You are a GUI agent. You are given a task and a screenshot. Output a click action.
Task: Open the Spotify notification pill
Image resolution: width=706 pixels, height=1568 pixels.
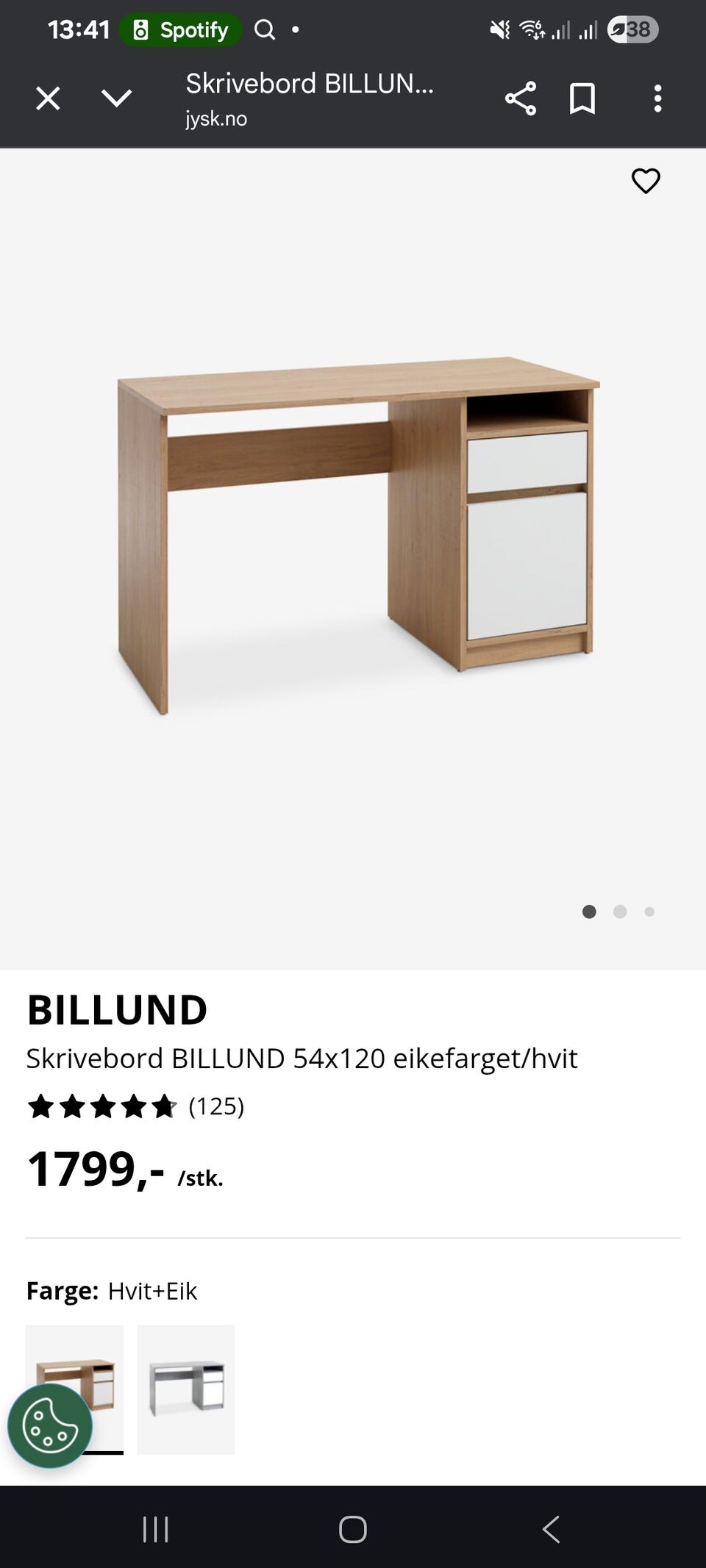tap(179, 29)
